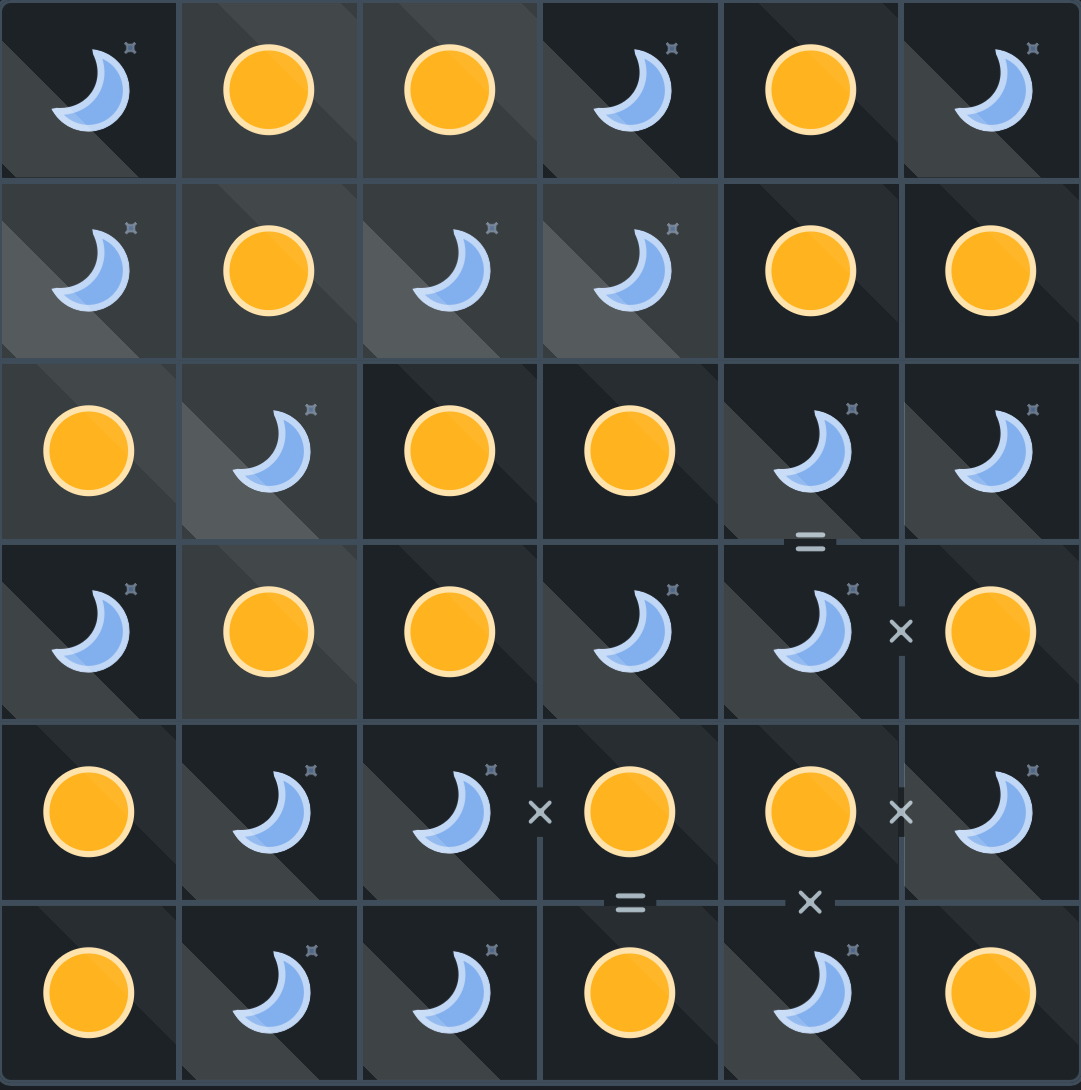Viewport: 1081px width, 1090px height.
Task: Change the moon in row five, third column
Action: (450, 811)
